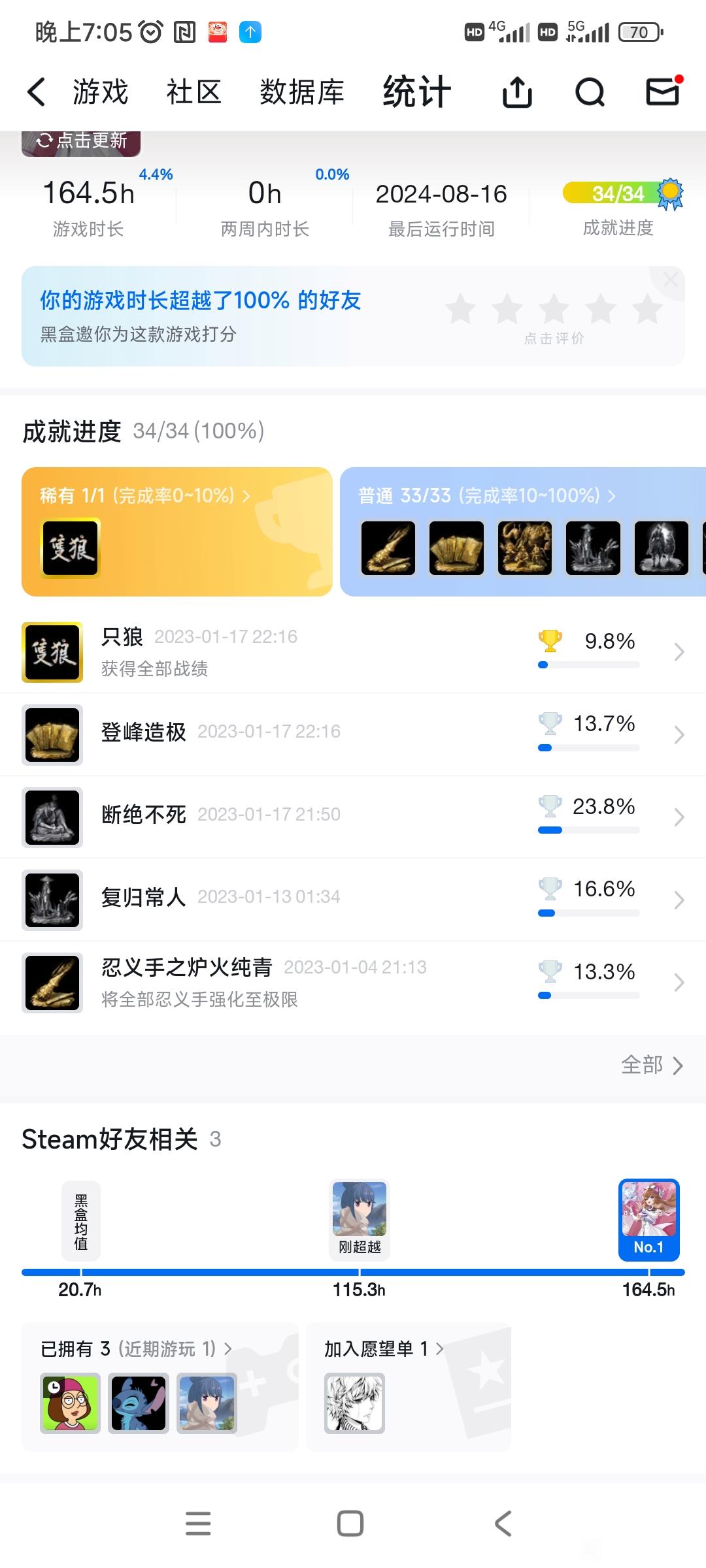Open the 数据库 tab
Viewport: 706px width, 1568px height.
pos(301,91)
